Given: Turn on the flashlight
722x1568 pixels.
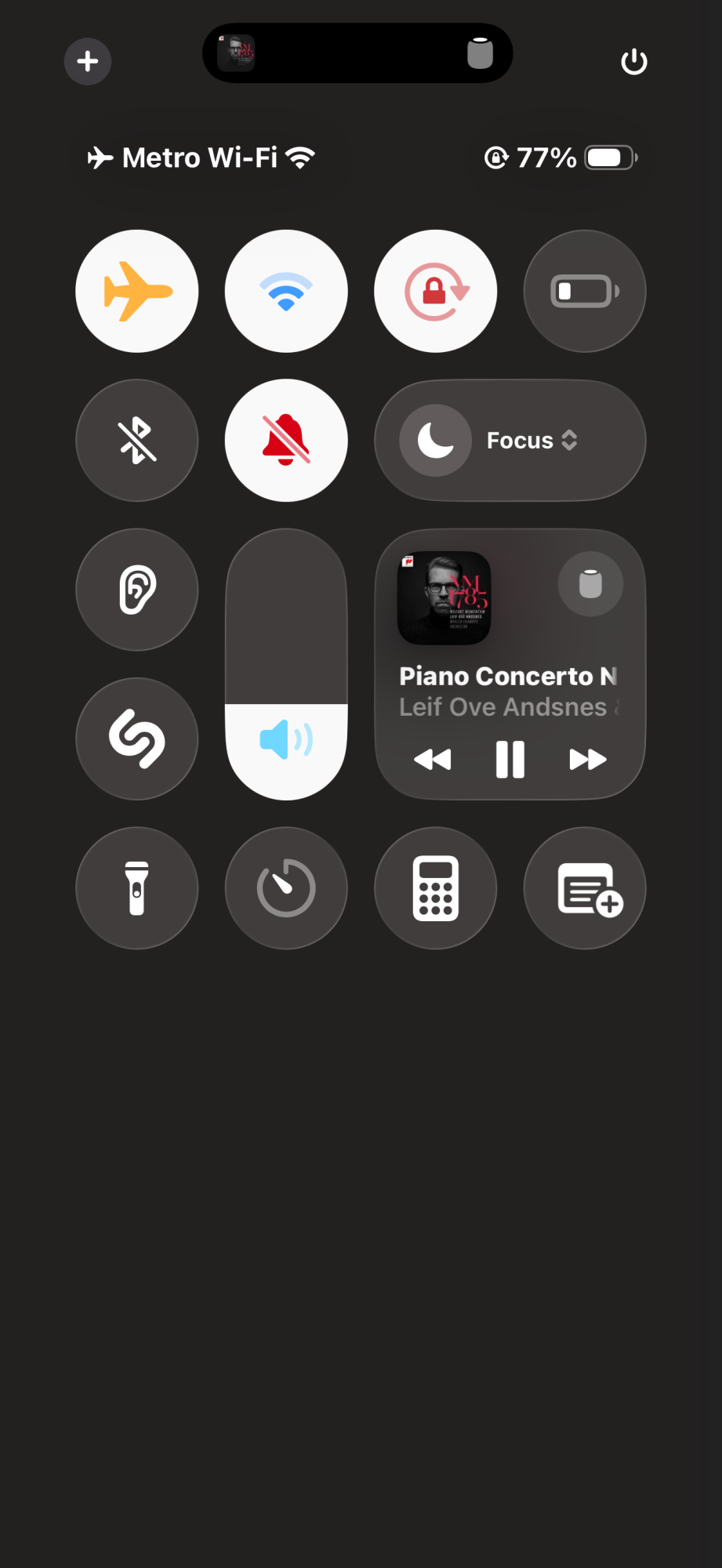Looking at the screenshot, I should (x=137, y=888).
